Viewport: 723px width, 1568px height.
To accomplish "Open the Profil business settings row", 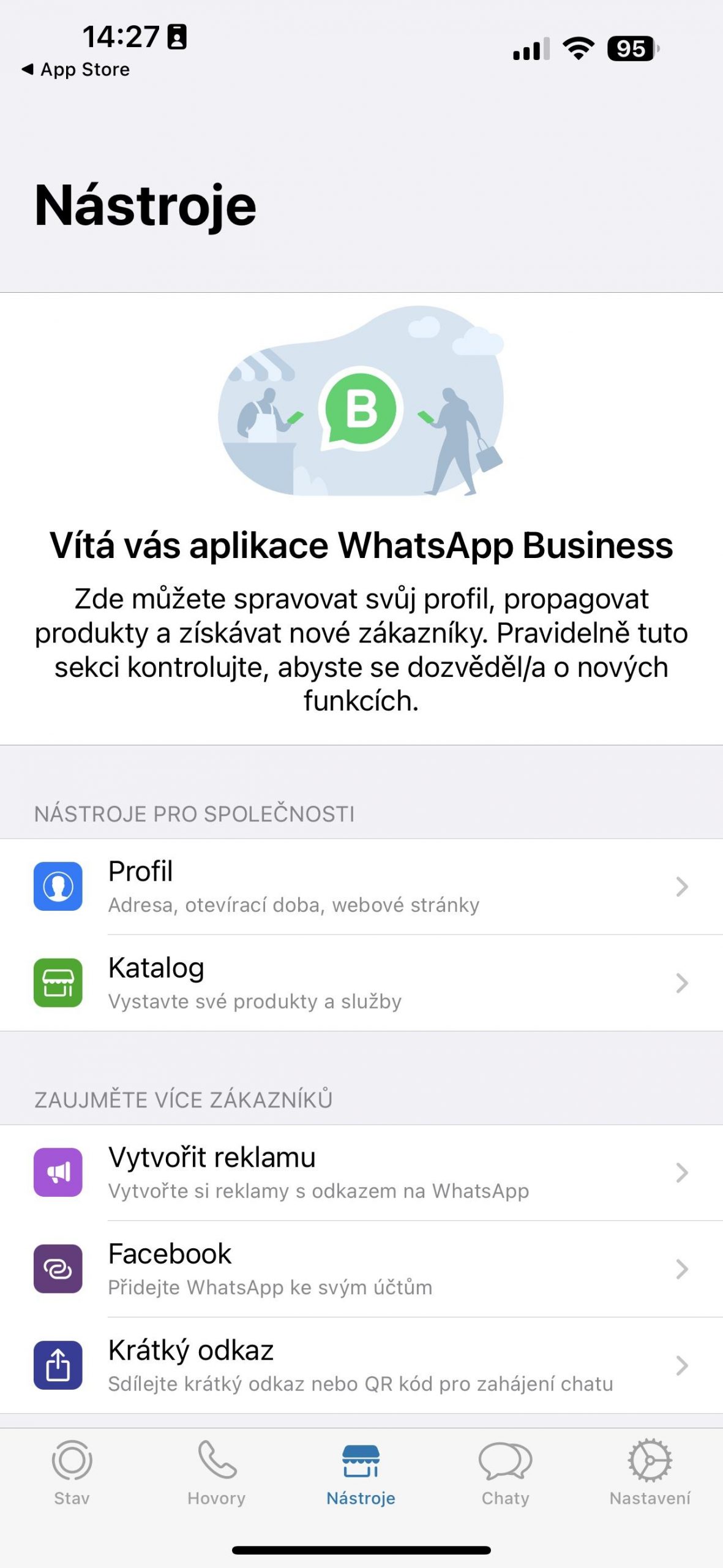I will [x=361, y=886].
